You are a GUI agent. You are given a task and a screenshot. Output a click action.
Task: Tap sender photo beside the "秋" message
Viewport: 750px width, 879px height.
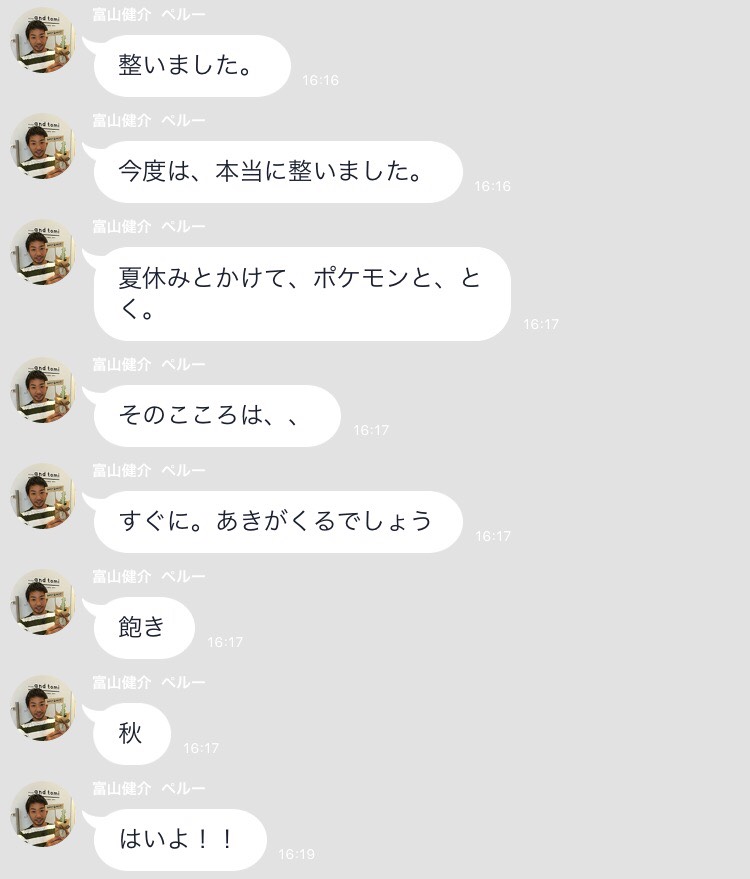tap(43, 708)
